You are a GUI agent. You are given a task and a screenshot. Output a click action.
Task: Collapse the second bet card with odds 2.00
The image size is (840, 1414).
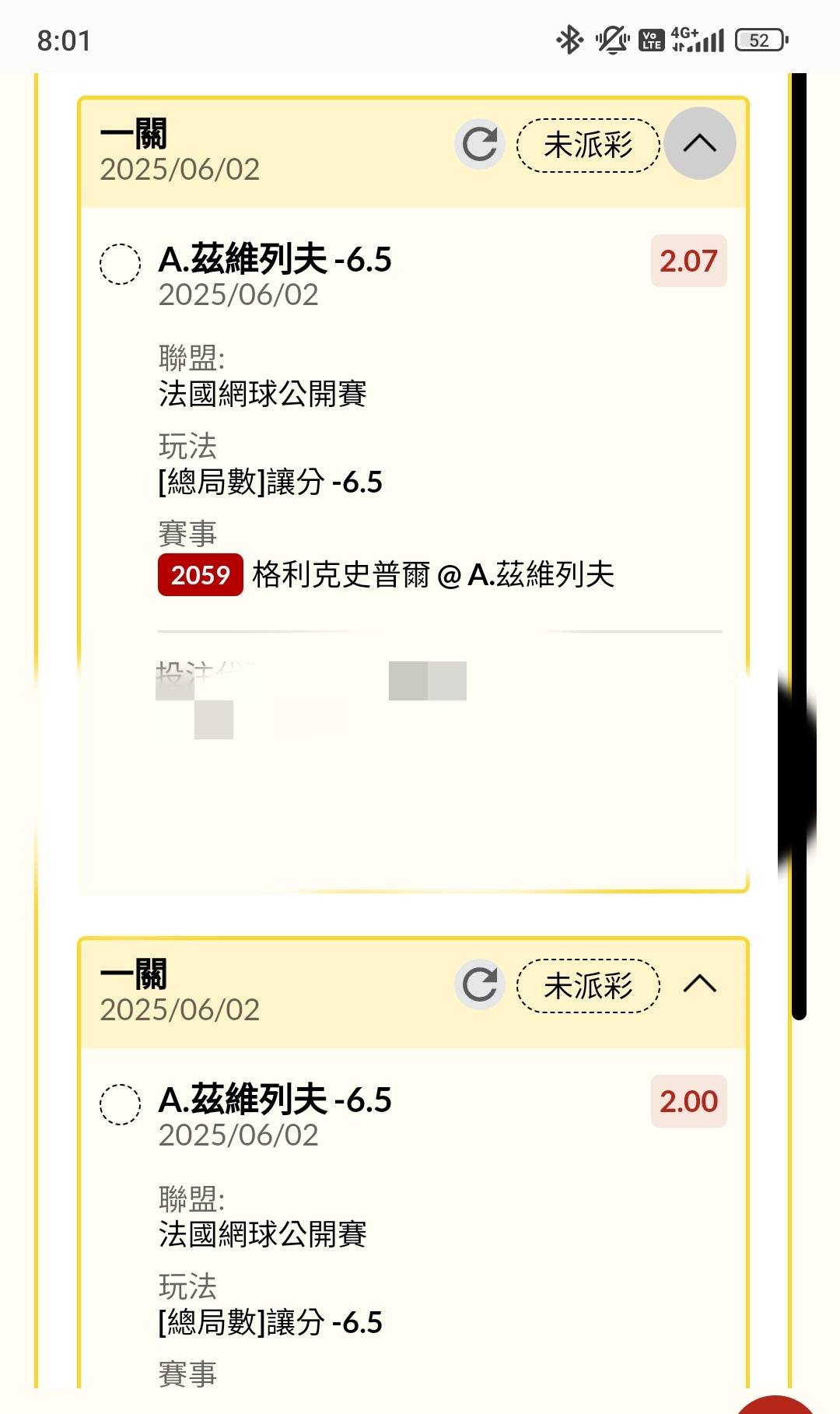pyautogui.click(x=699, y=984)
